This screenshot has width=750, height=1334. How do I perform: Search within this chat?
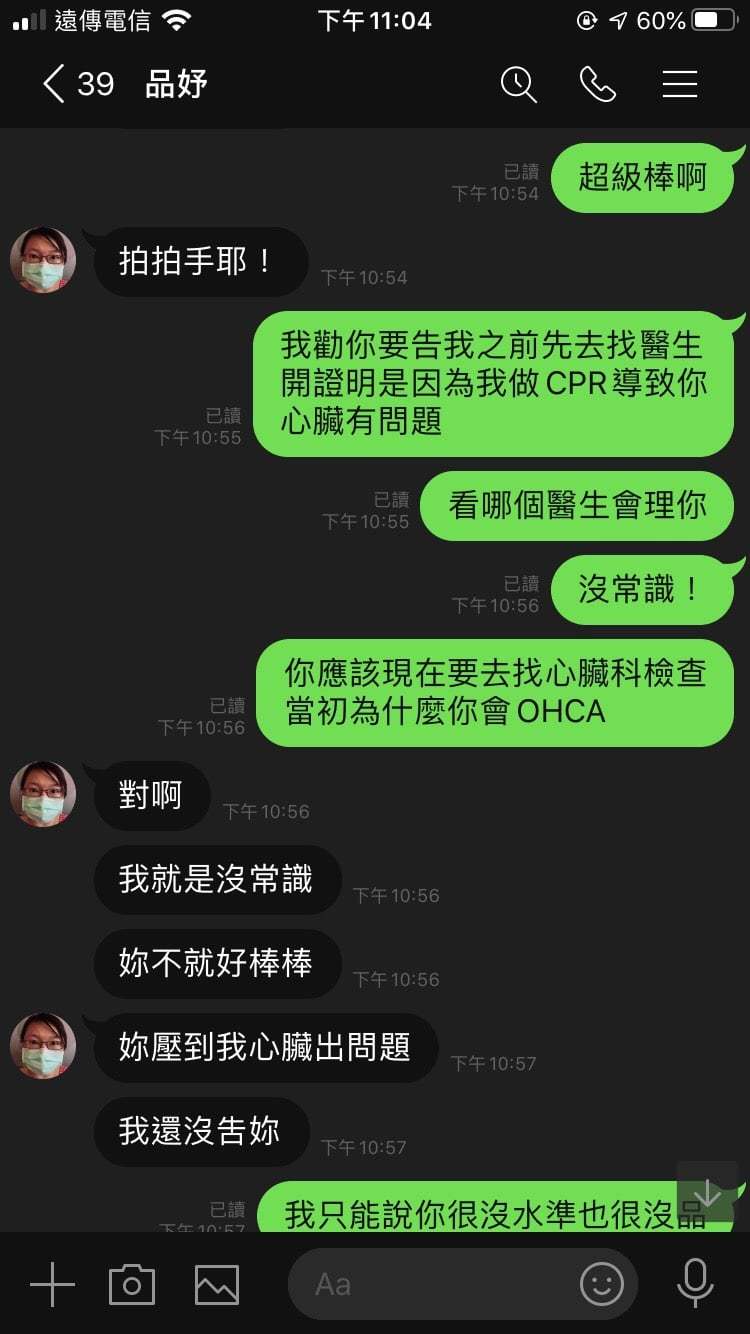(518, 84)
